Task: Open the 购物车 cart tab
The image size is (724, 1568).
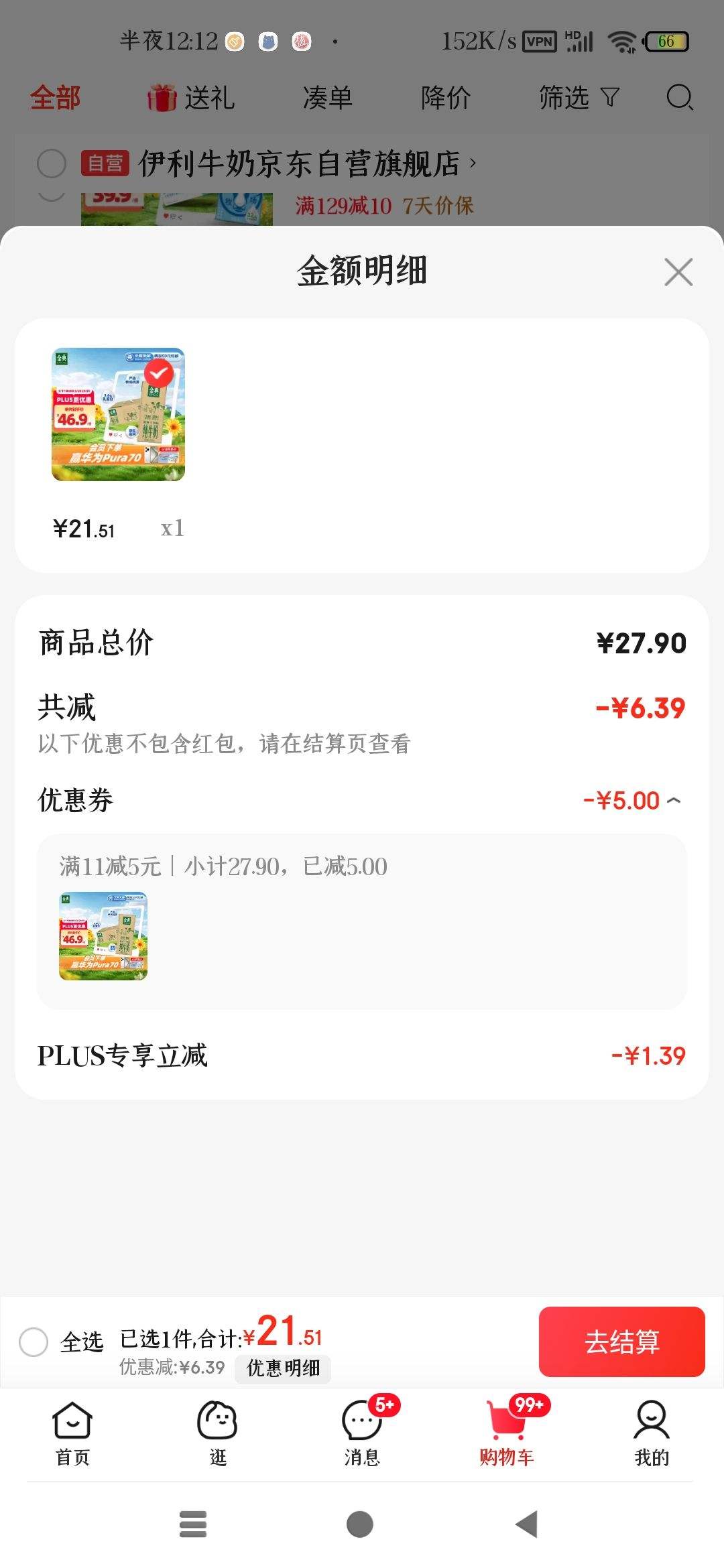Action: (507, 1433)
